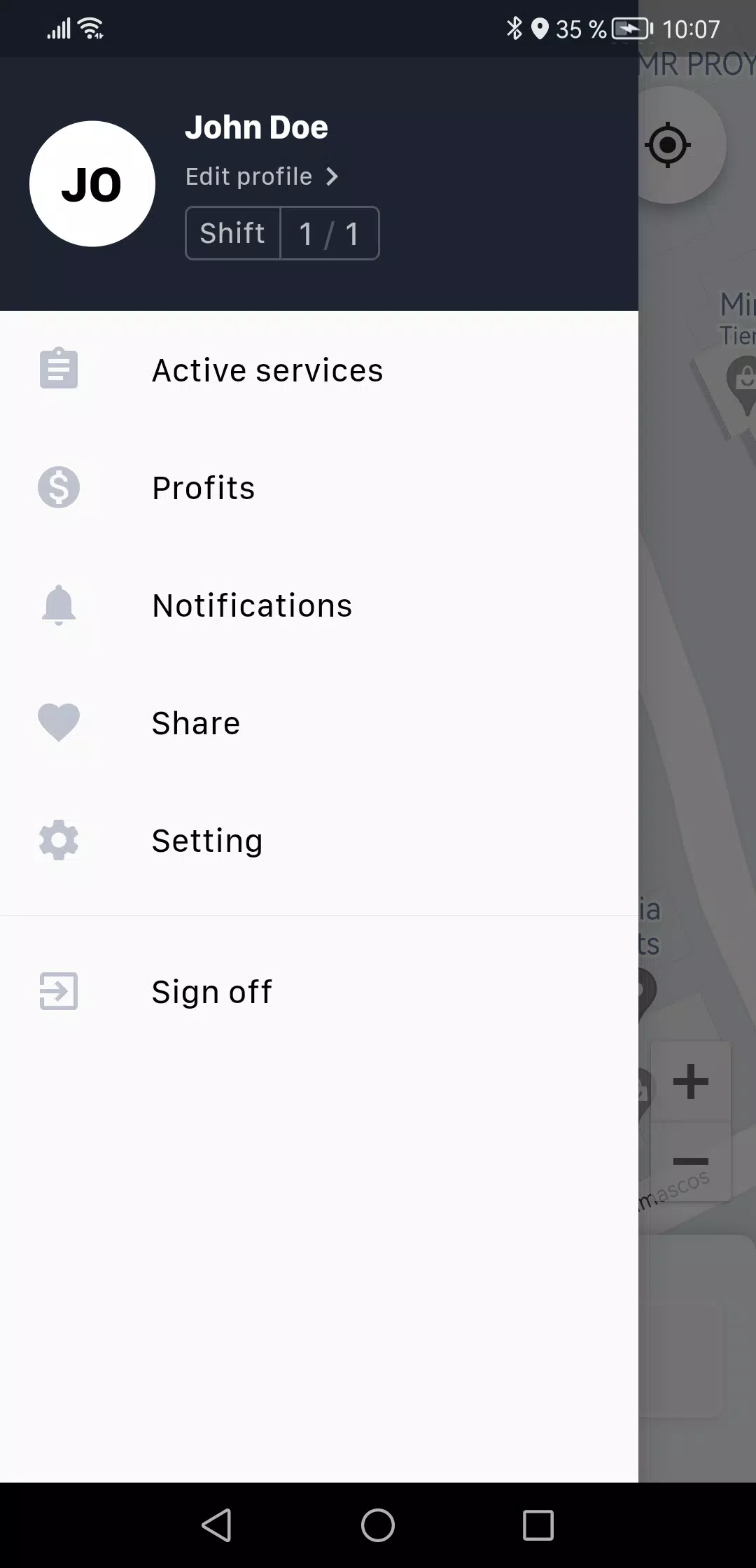
Task: Open the Setting menu item
Action: [x=207, y=841]
